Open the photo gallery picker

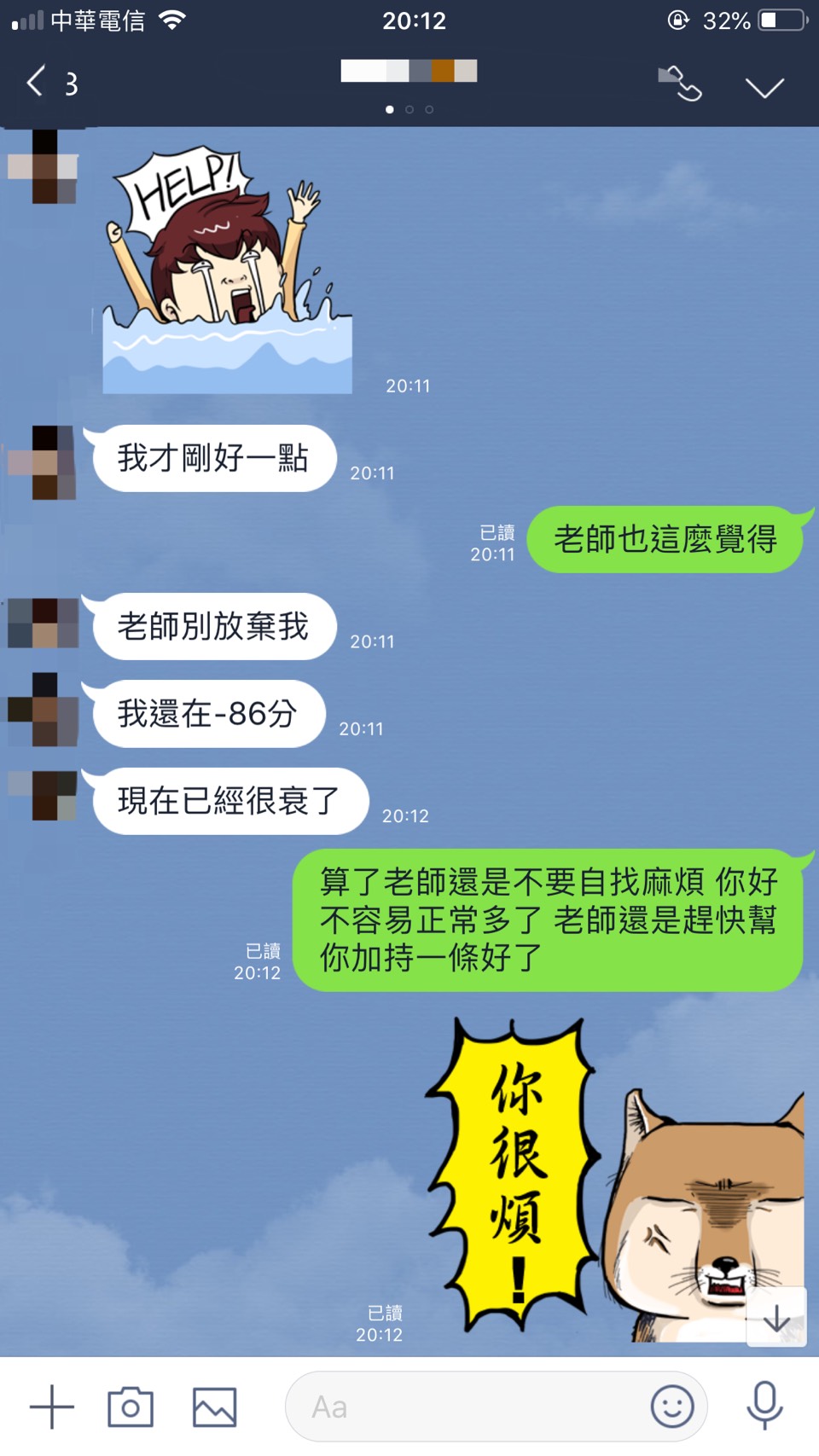coord(214,1407)
